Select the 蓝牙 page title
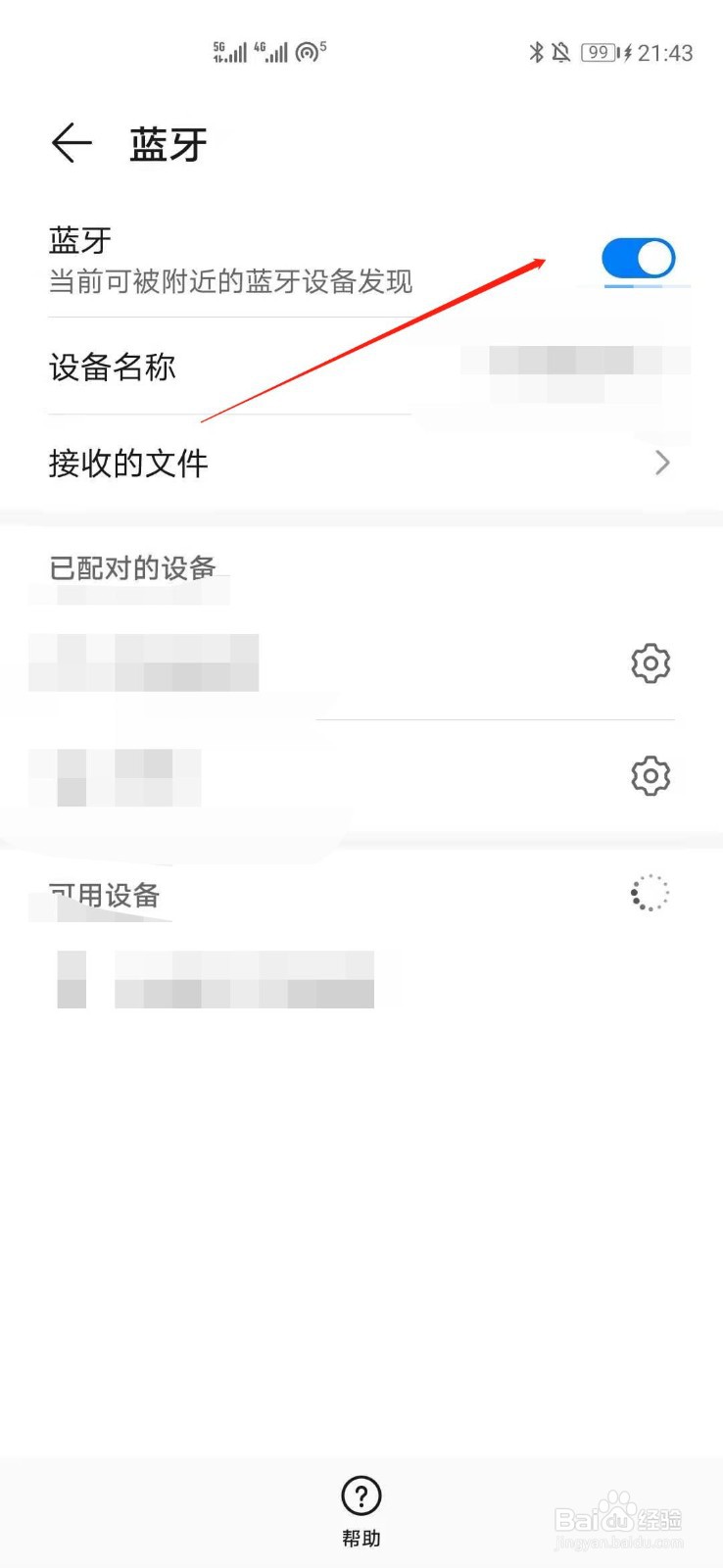The image size is (723, 1568). 169,143
